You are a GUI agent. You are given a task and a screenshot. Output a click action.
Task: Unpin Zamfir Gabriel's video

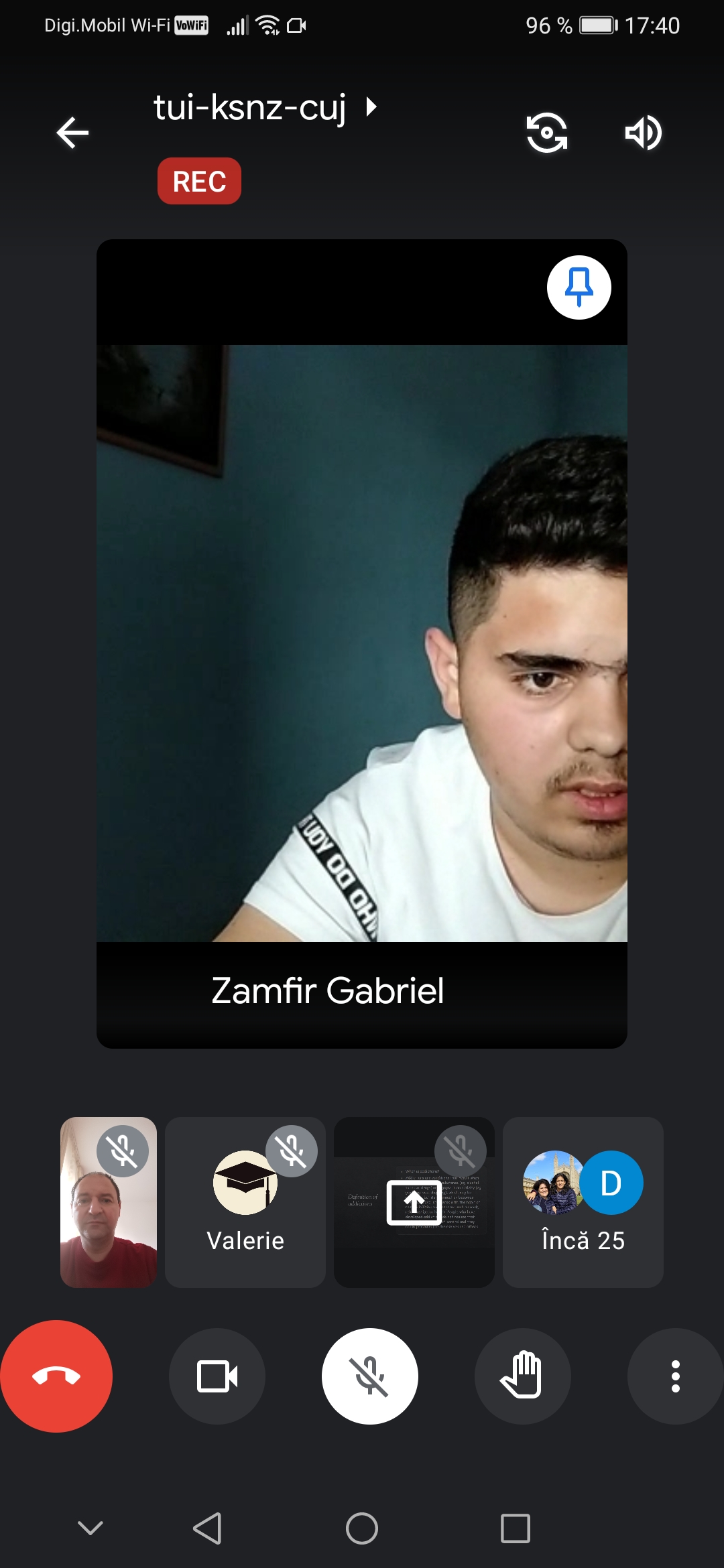(579, 287)
